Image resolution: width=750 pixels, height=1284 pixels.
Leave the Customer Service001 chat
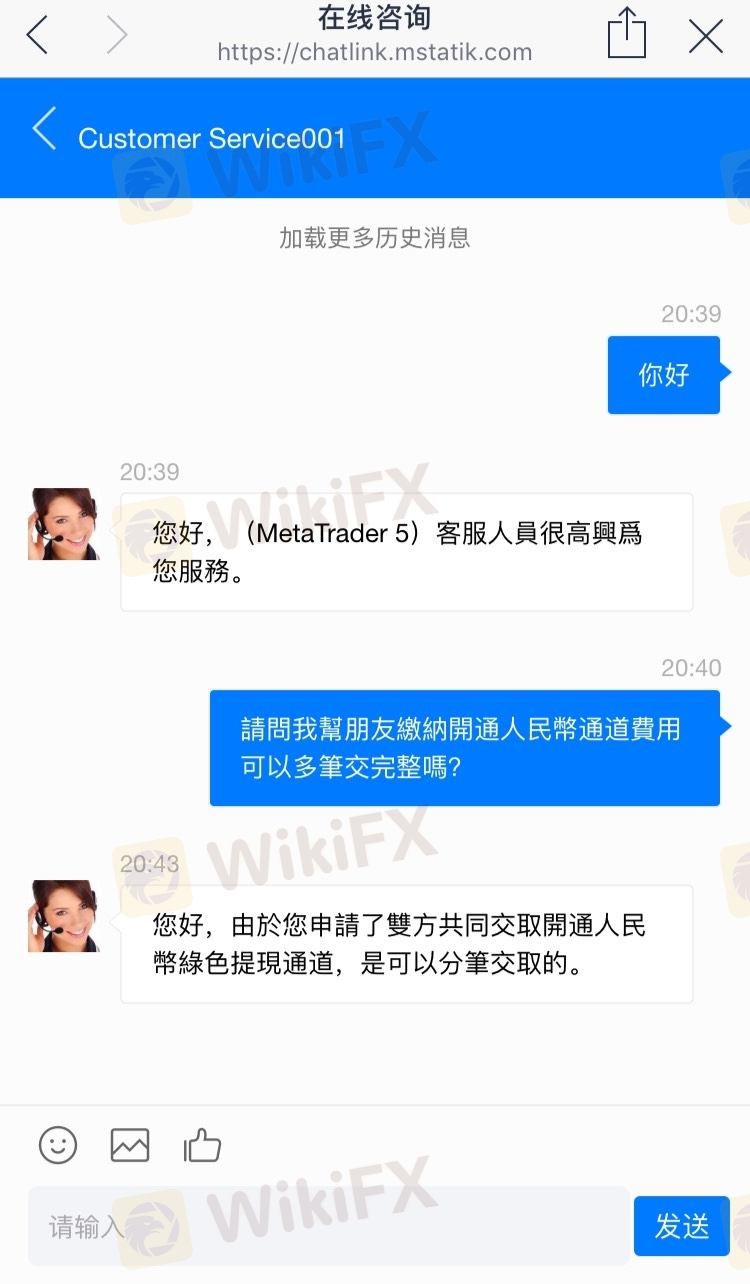coord(44,131)
